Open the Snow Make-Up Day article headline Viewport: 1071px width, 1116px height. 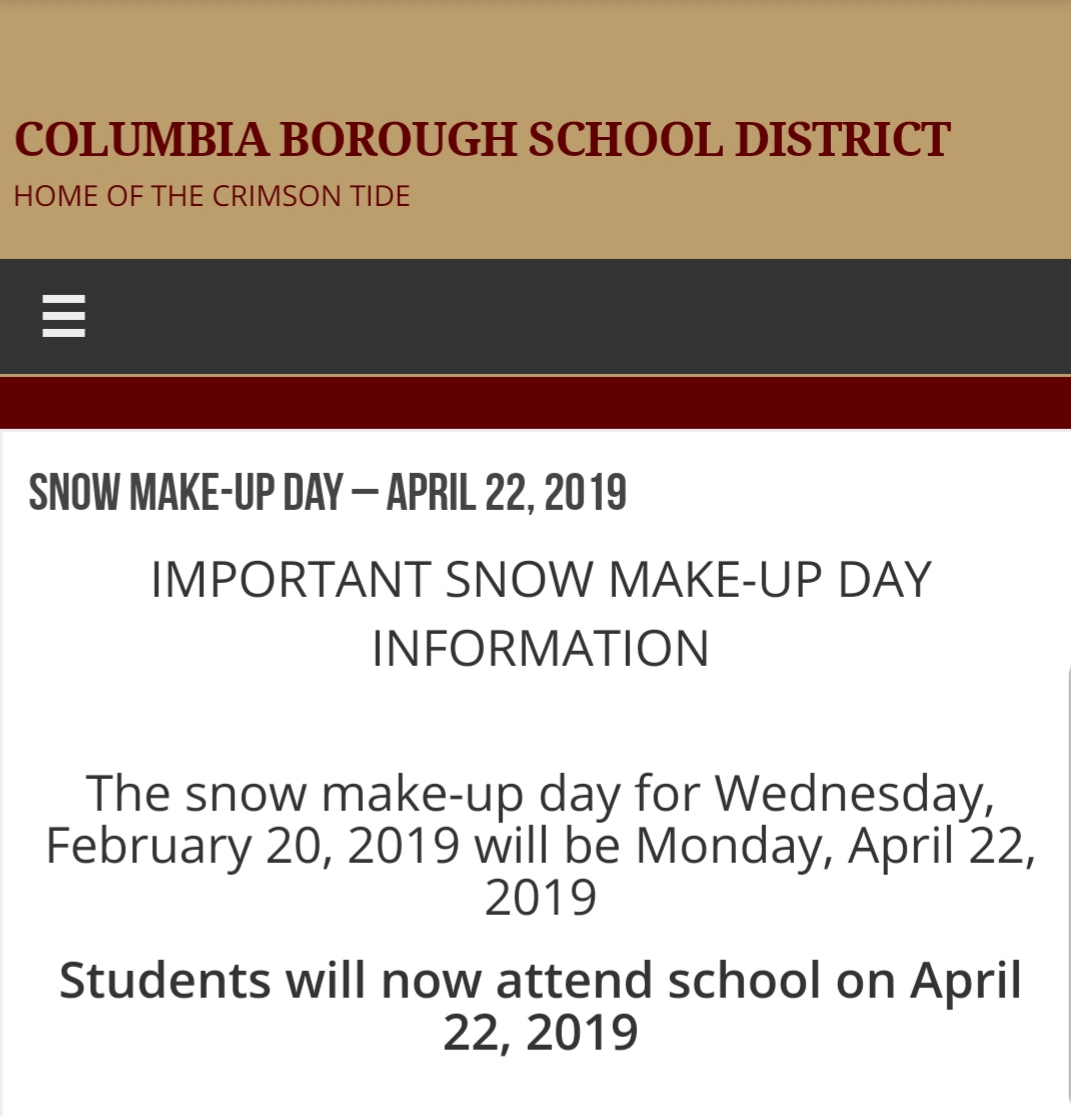coord(328,492)
